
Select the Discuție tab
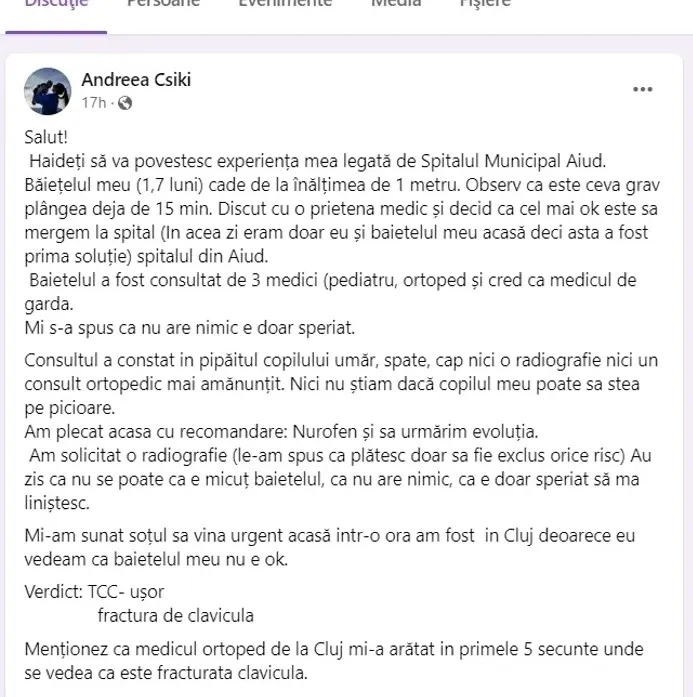56,4
